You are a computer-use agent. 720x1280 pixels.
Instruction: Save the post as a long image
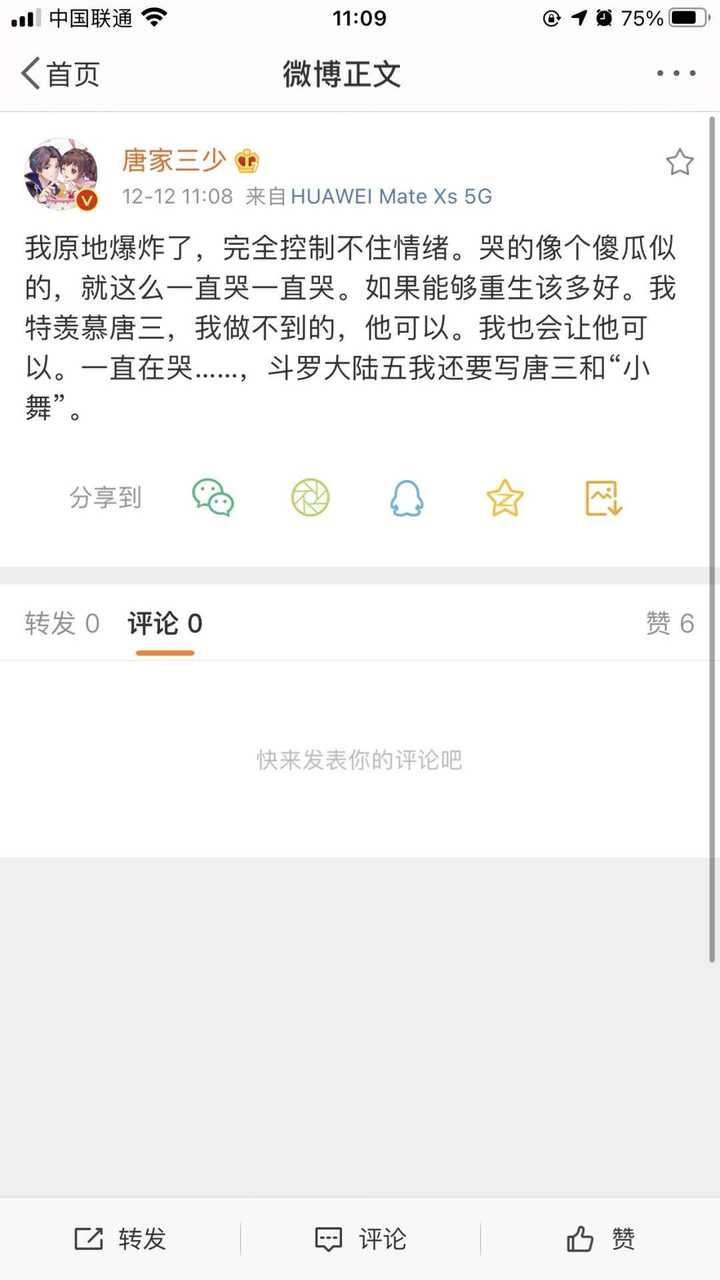click(x=603, y=497)
